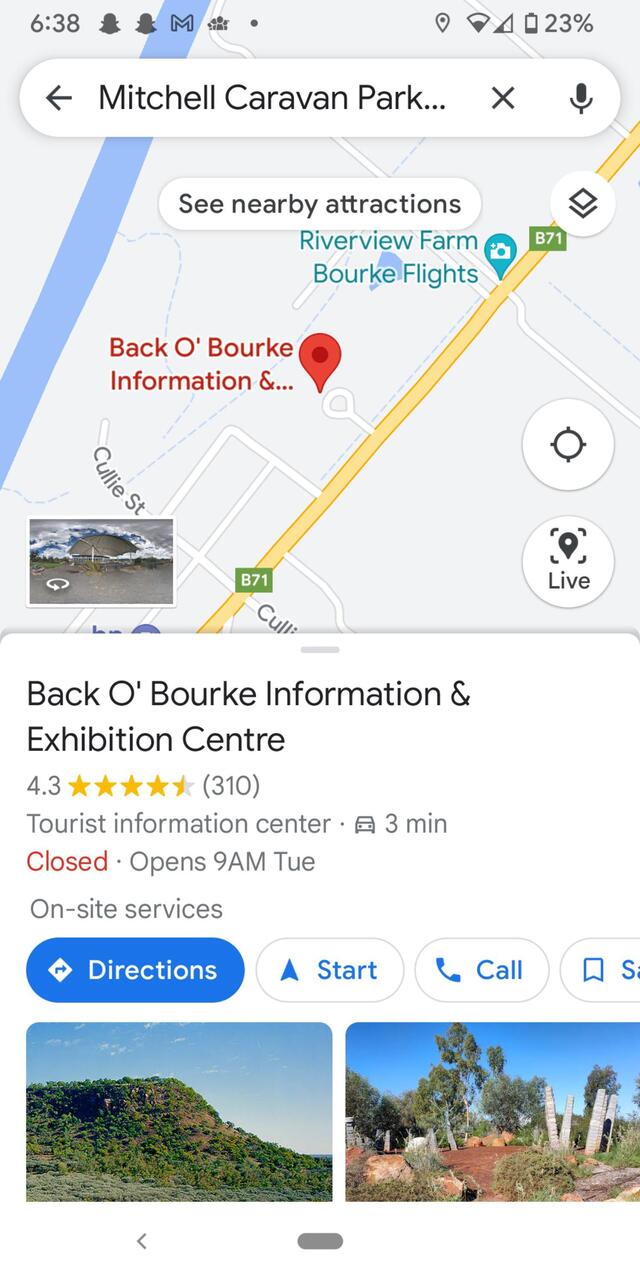The height and width of the screenshot is (1280, 640).
Task: Tap See nearby attractions chip
Action: pos(319,204)
